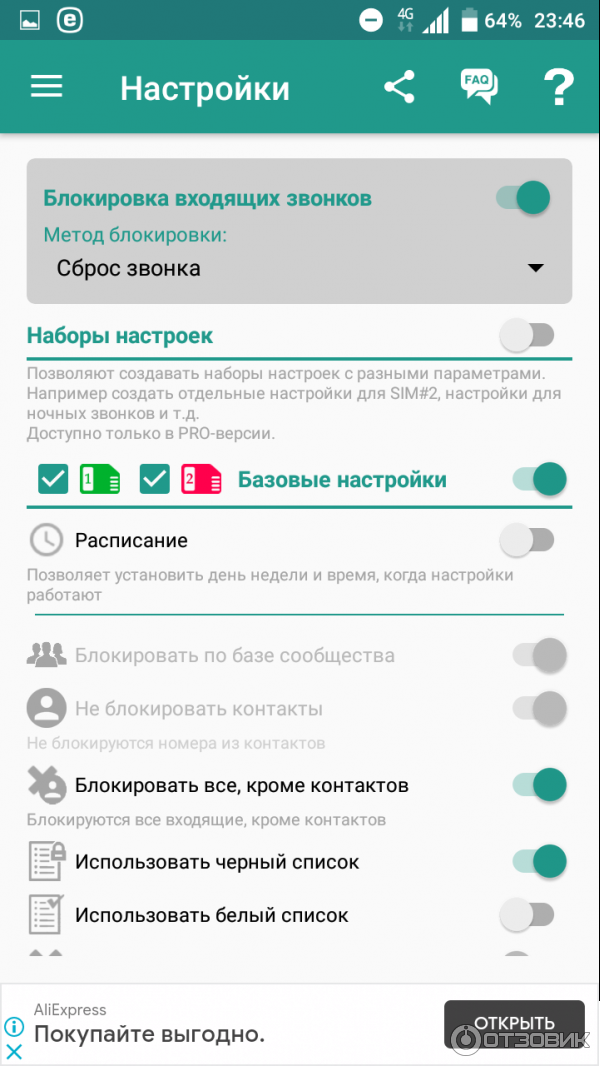Enable Использовать белый список switch

[527, 914]
